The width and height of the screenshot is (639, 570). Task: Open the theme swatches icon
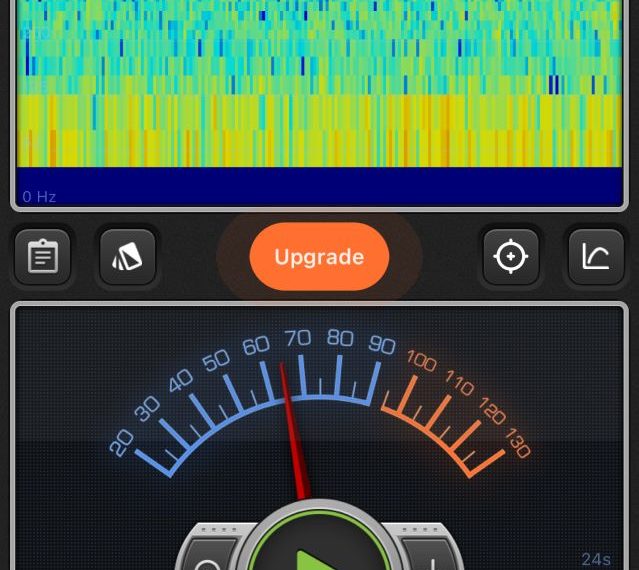click(128, 257)
